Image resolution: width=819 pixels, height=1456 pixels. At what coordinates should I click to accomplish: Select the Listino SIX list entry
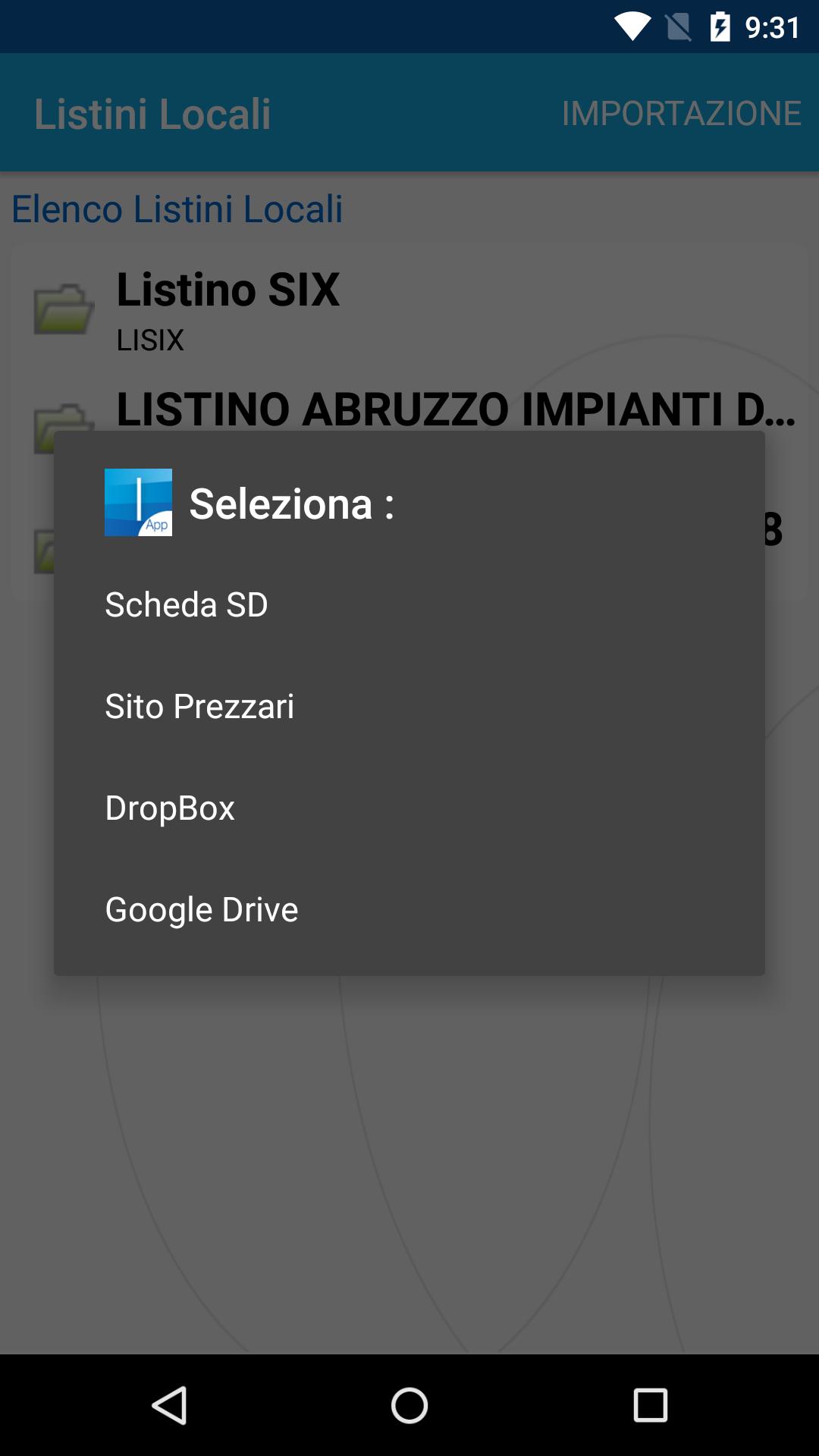(227, 290)
